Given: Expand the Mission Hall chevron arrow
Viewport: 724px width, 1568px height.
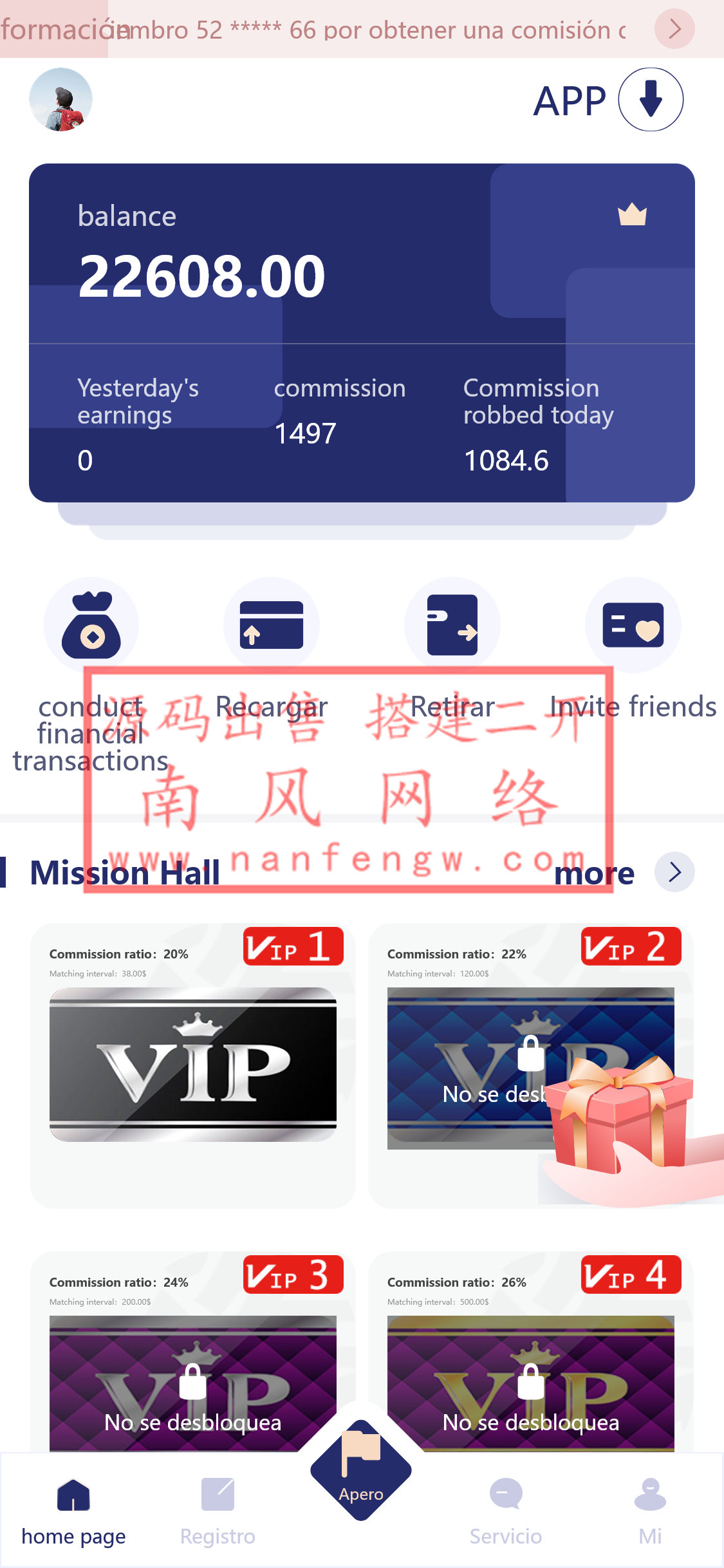Looking at the screenshot, I should pyautogui.click(x=674, y=872).
